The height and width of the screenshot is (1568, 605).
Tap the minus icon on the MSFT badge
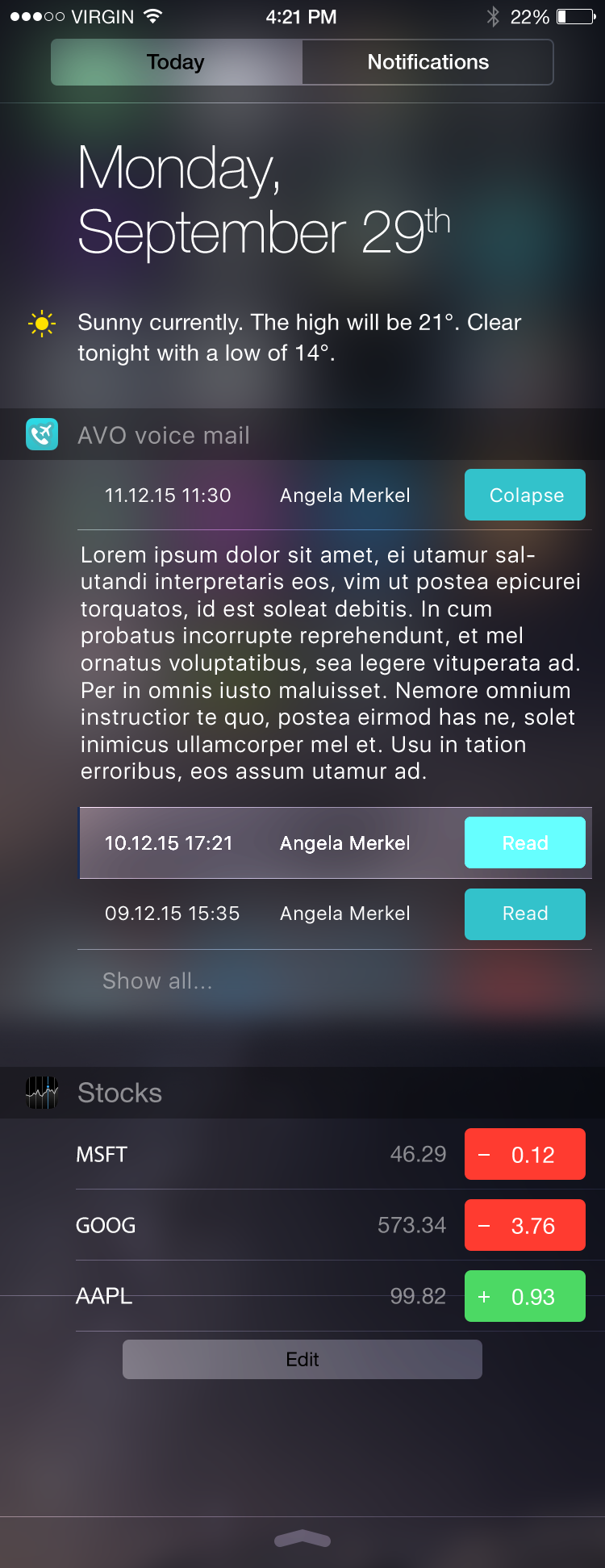coord(485,1154)
